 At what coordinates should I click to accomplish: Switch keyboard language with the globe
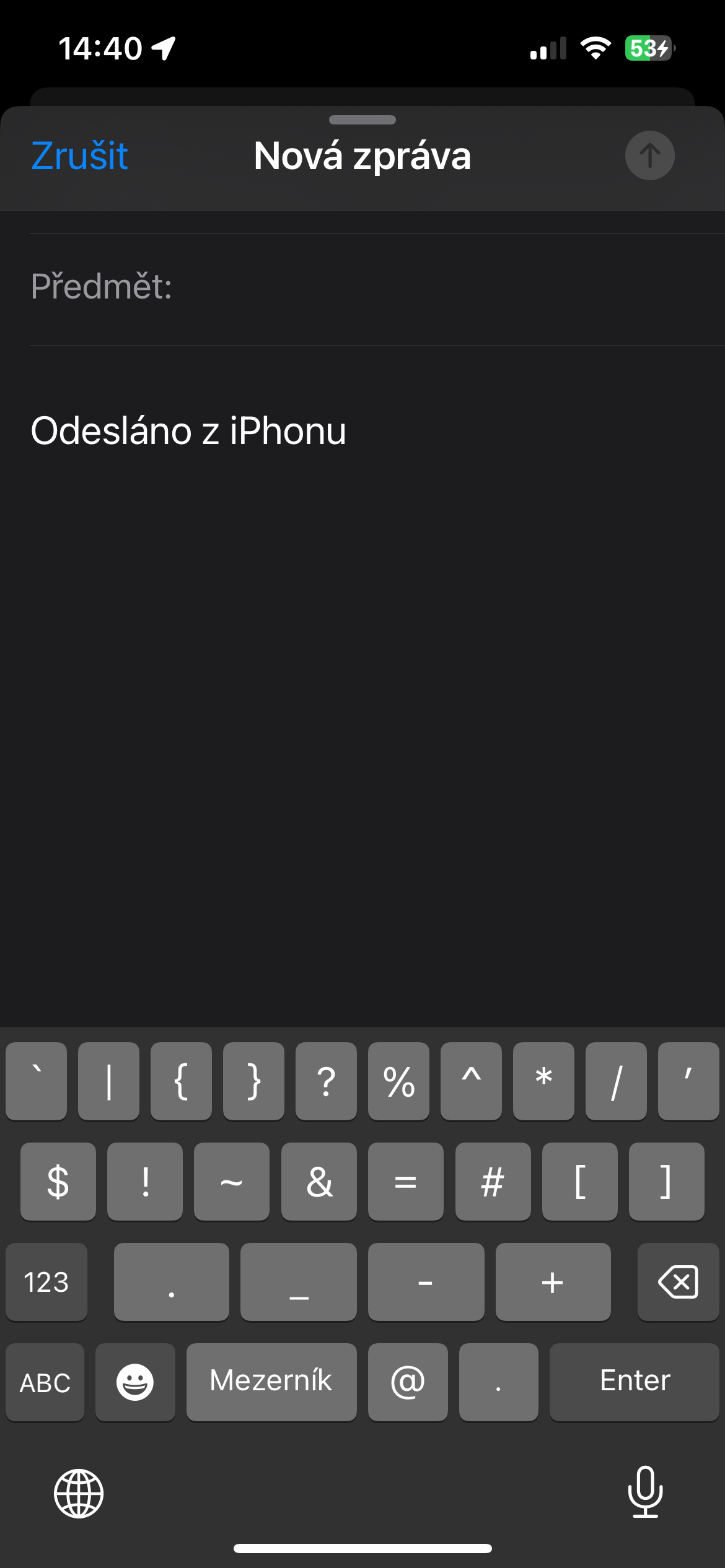tap(79, 1494)
